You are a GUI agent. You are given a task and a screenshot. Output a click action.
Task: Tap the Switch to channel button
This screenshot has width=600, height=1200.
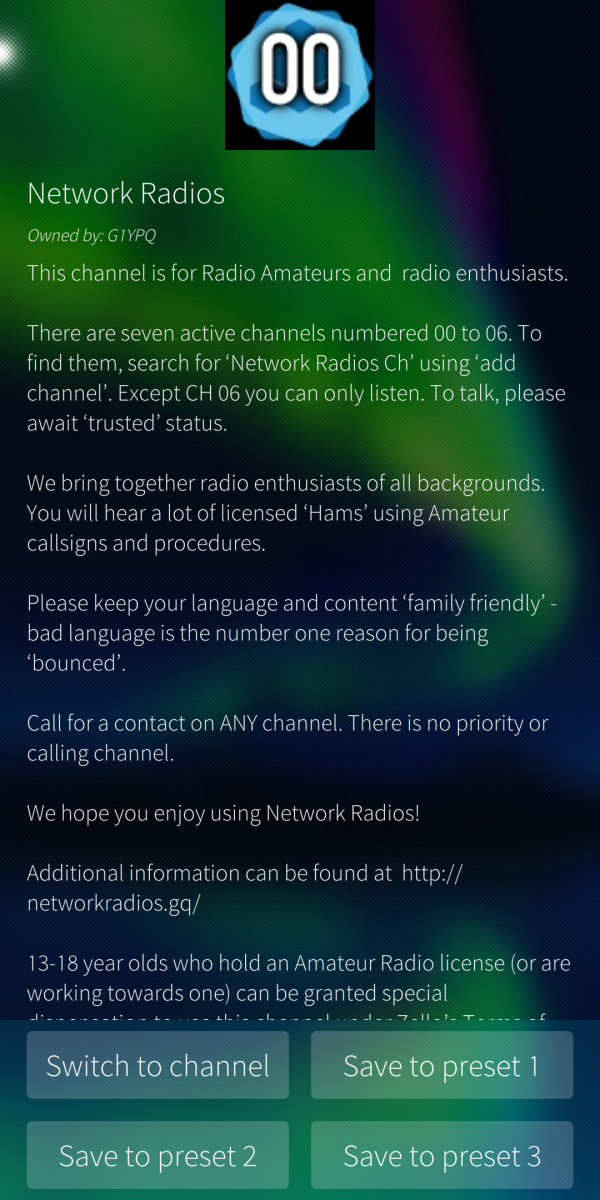157,1066
